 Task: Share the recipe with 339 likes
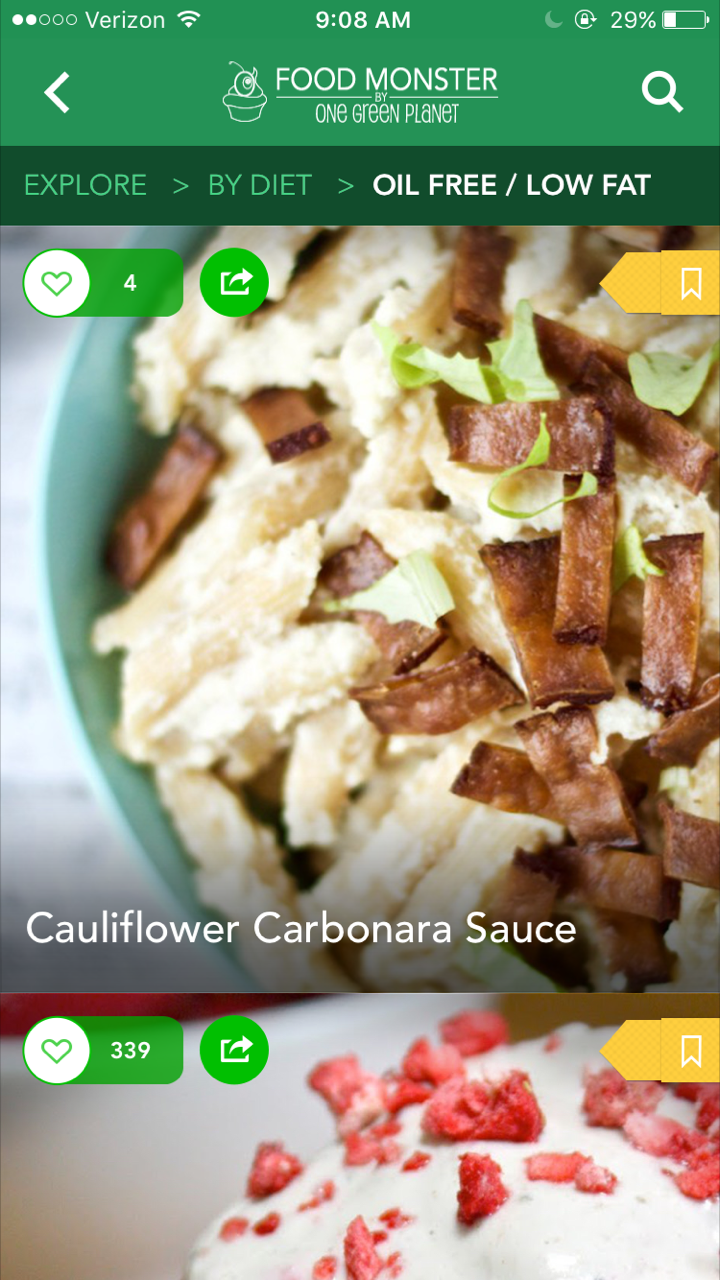tap(234, 1050)
